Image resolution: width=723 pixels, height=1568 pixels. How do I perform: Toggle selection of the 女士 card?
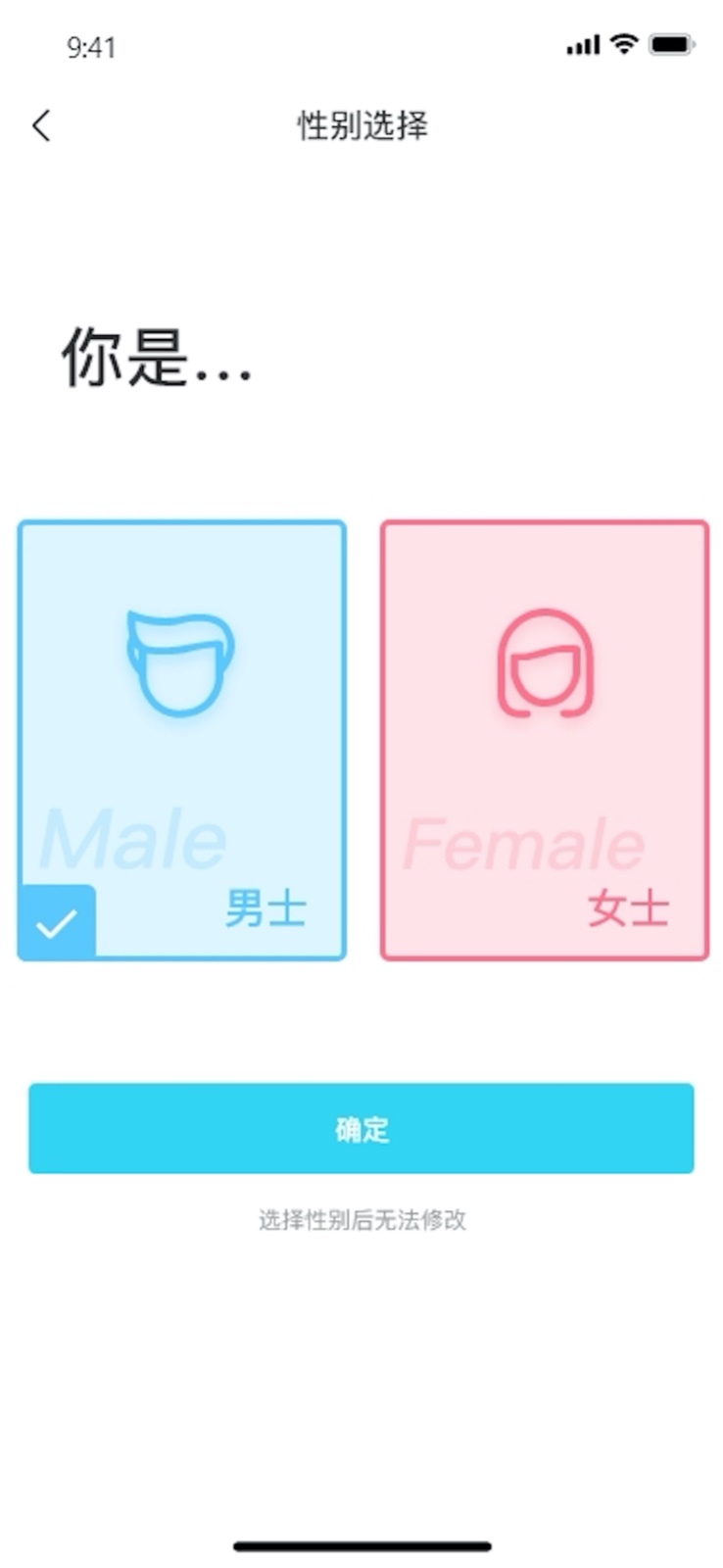(545, 738)
